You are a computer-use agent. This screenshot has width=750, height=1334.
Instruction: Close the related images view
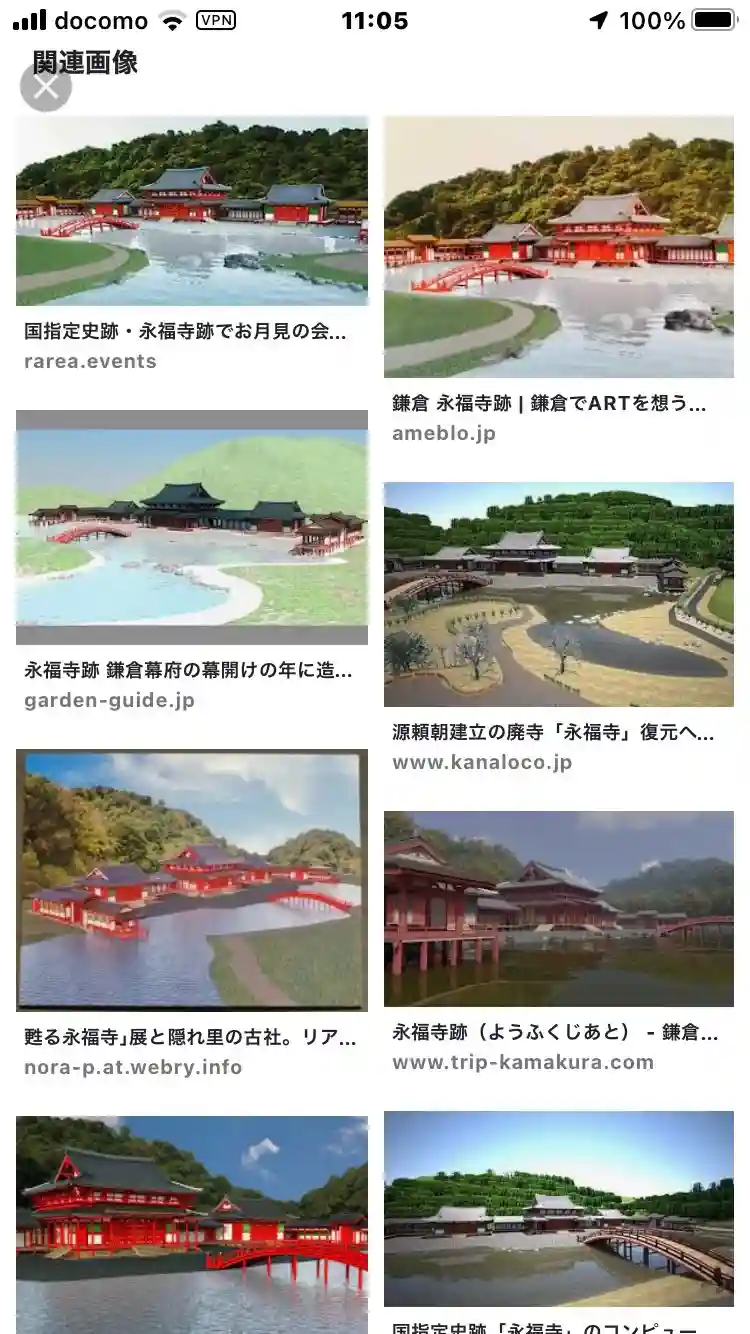(x=46, y=87)
